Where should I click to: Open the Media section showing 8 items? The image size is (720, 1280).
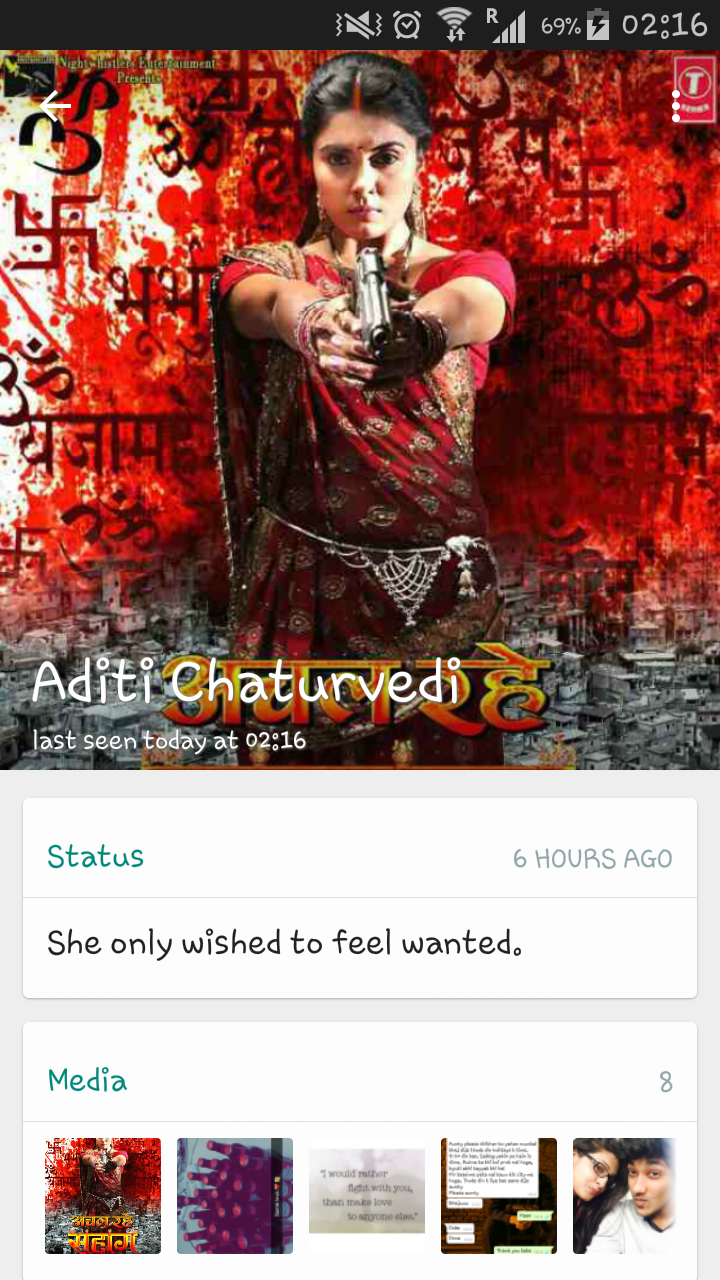pos(360,1081)
